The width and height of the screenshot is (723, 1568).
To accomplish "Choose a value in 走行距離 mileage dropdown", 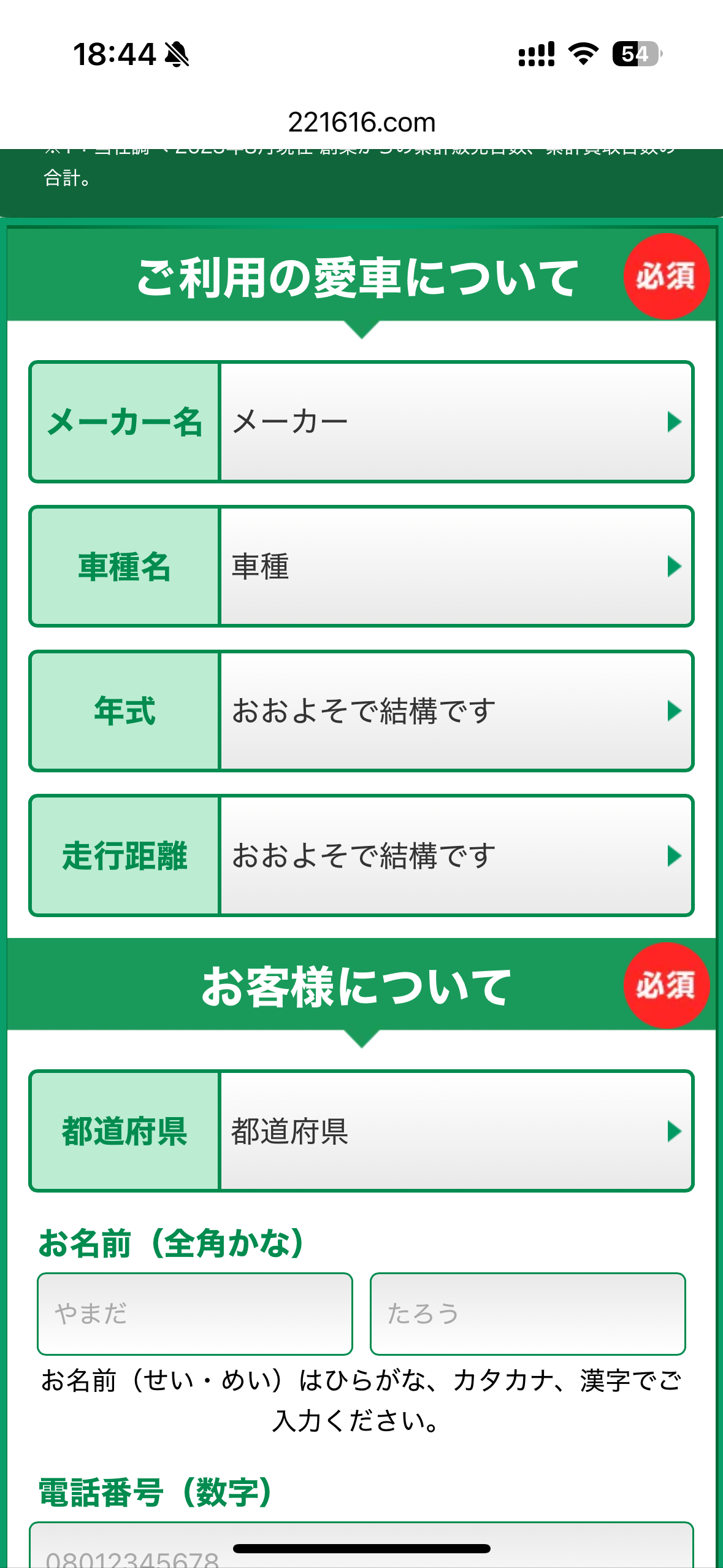I will [x=456, y=856].
